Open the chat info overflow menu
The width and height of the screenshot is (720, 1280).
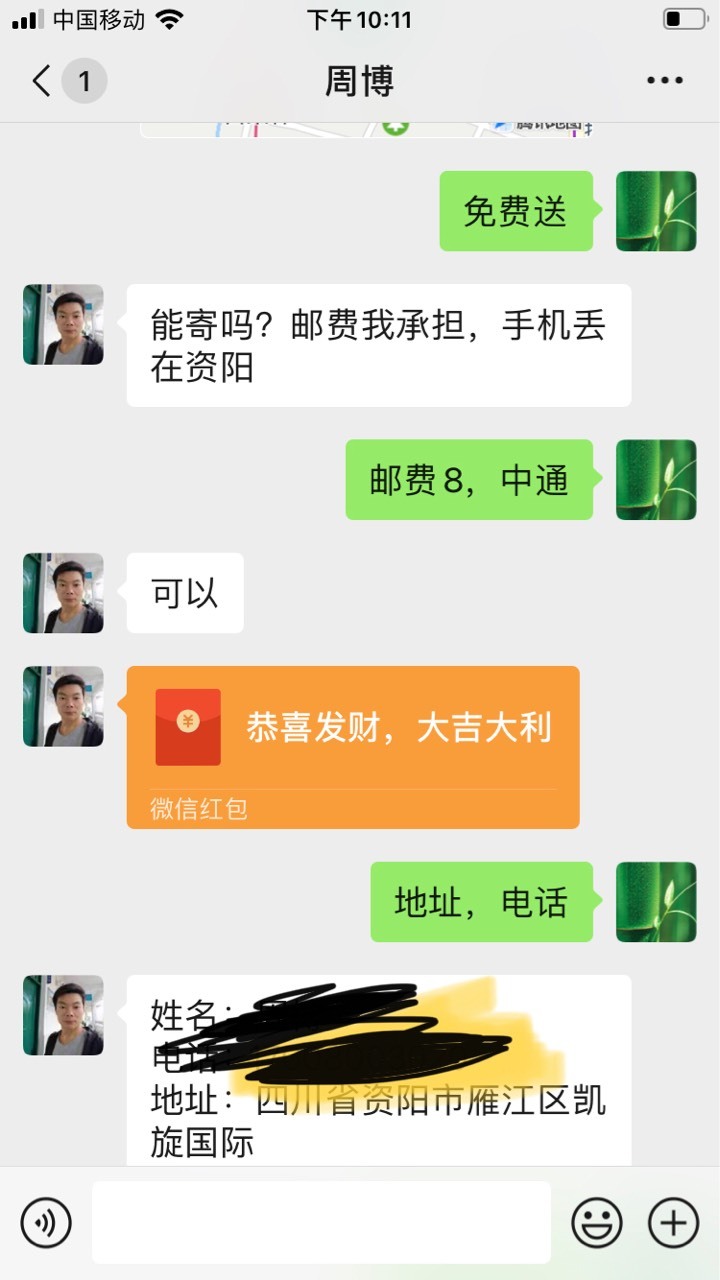665,81
